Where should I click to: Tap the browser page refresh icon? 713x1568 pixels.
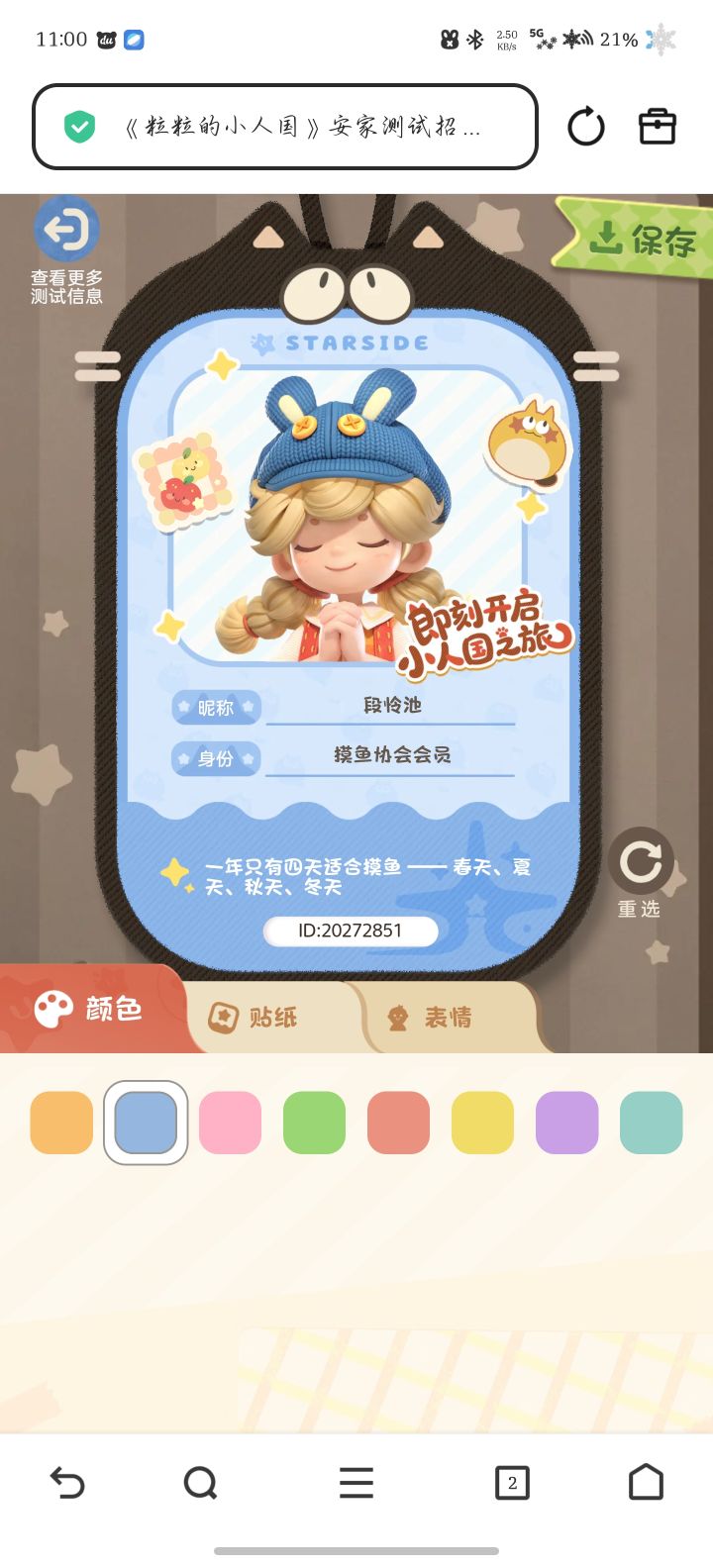click(x=585, y=127)
